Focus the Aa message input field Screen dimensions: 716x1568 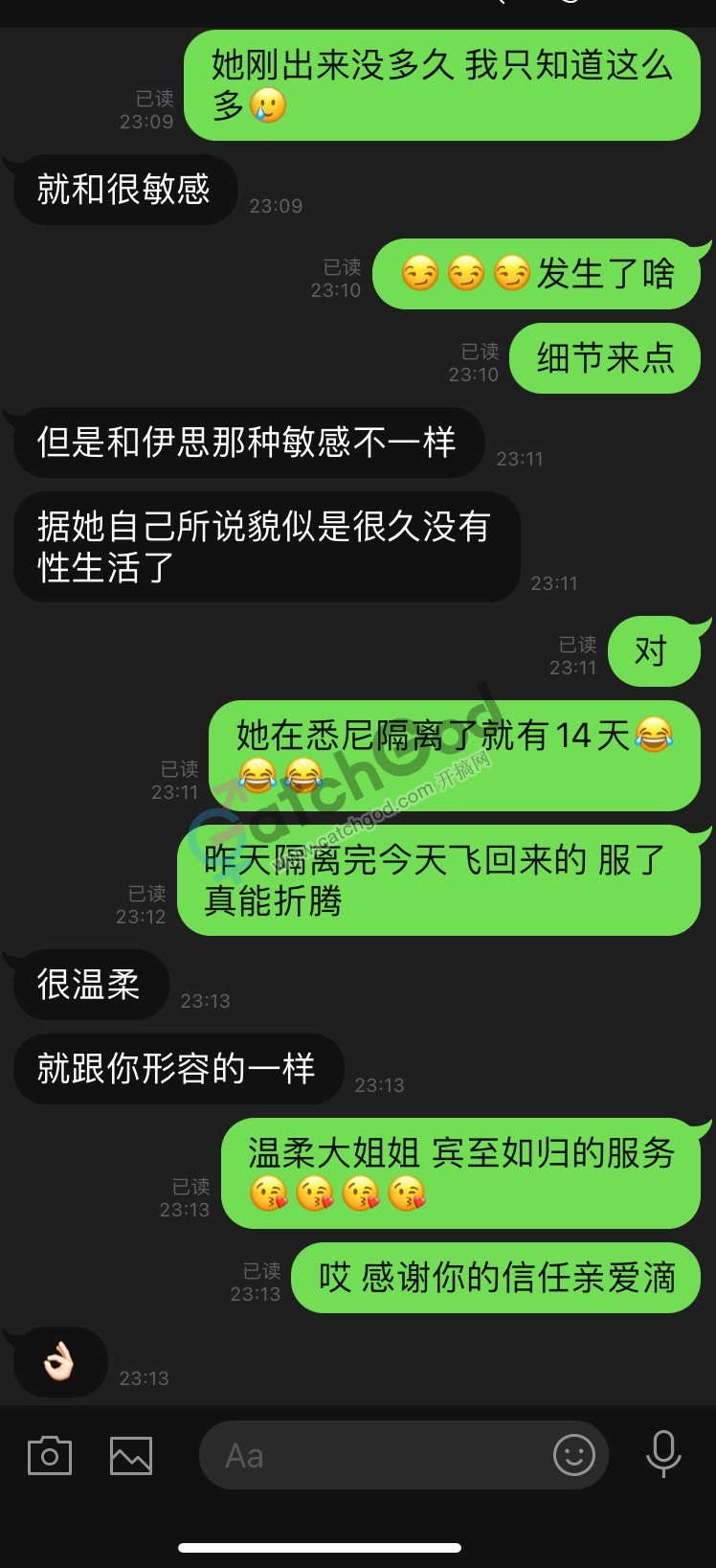(x=373, y=1456)
